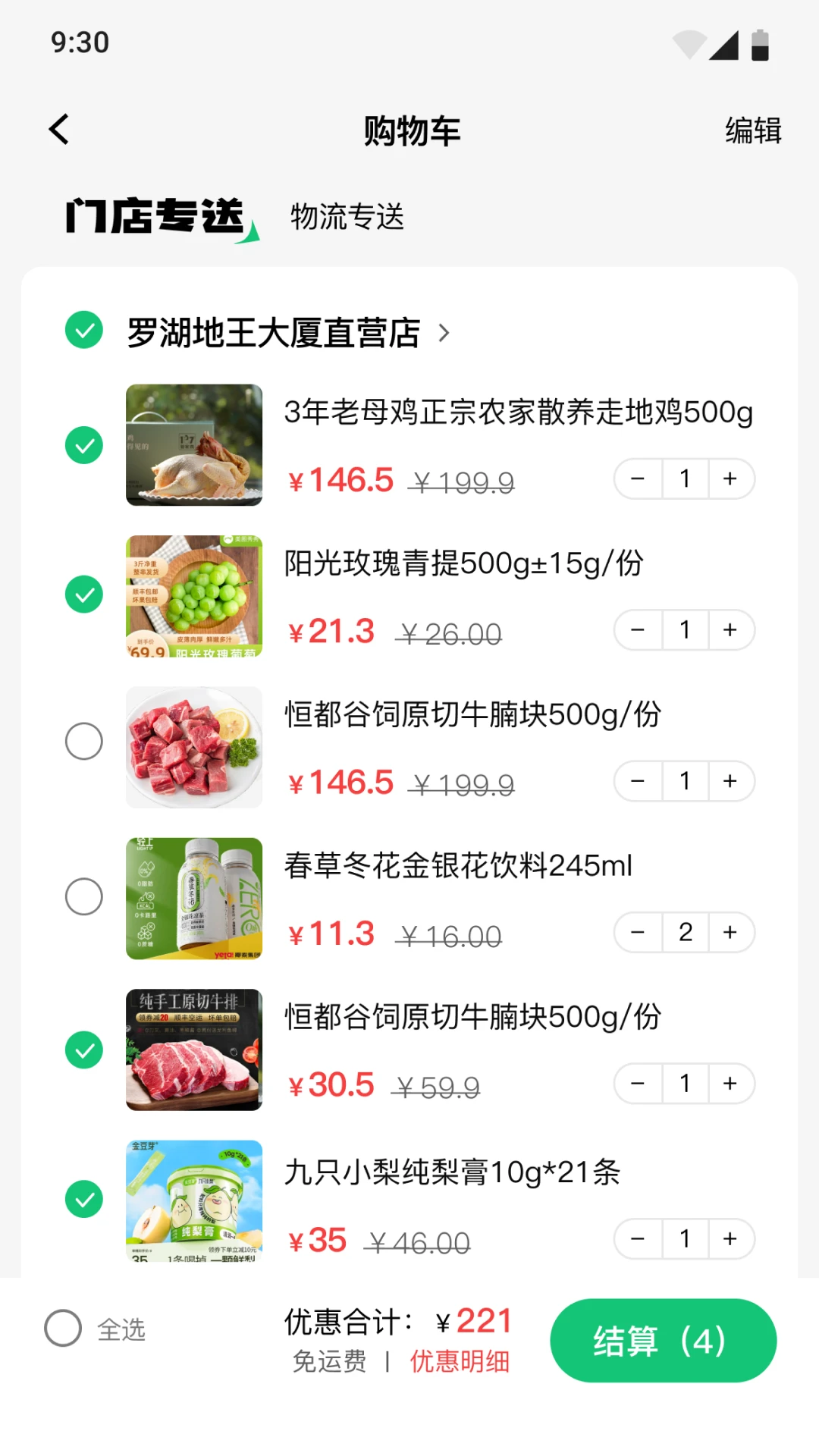Uncheck the ¥30.5 恒都谷饲原切牛腩块 item
This screenshot has width=819, height=1456.
[84, 1050]
